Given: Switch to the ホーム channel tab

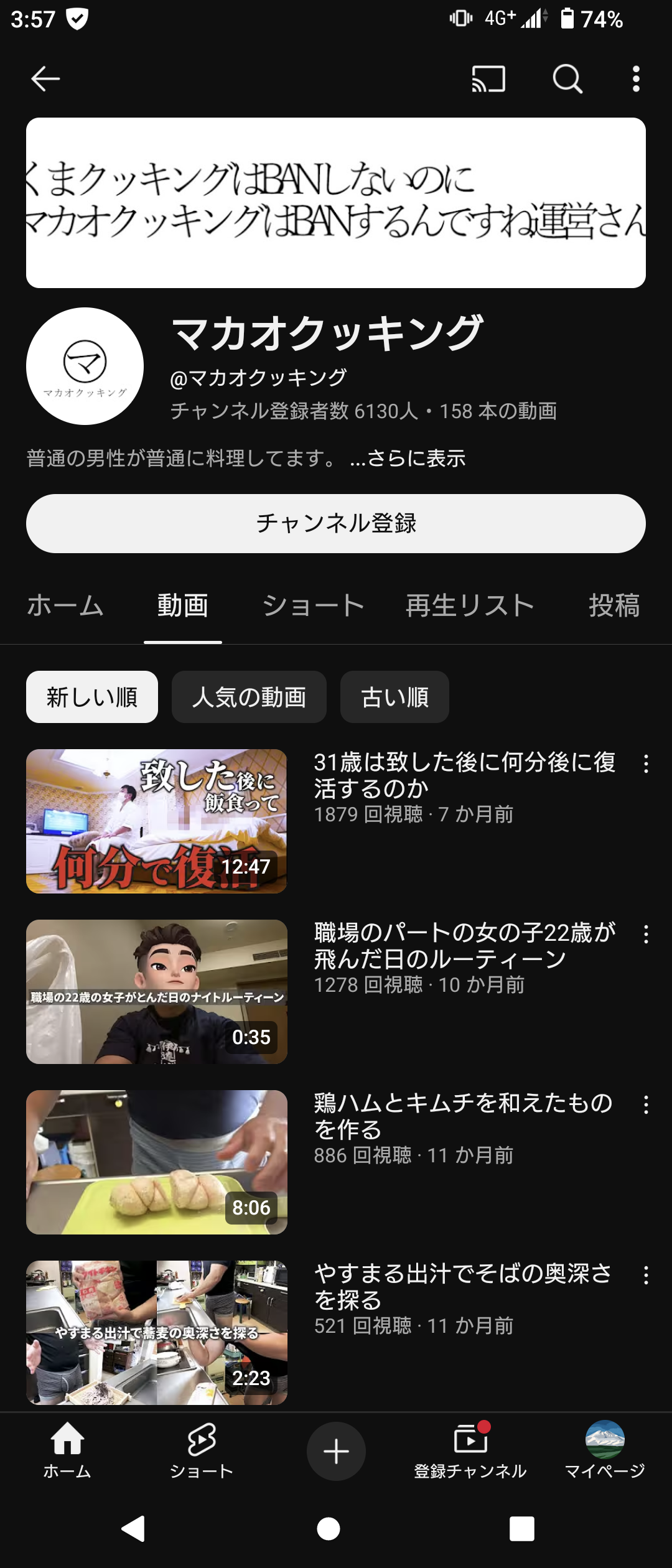Looking at the screenshot, I should [x=65, y=605].
